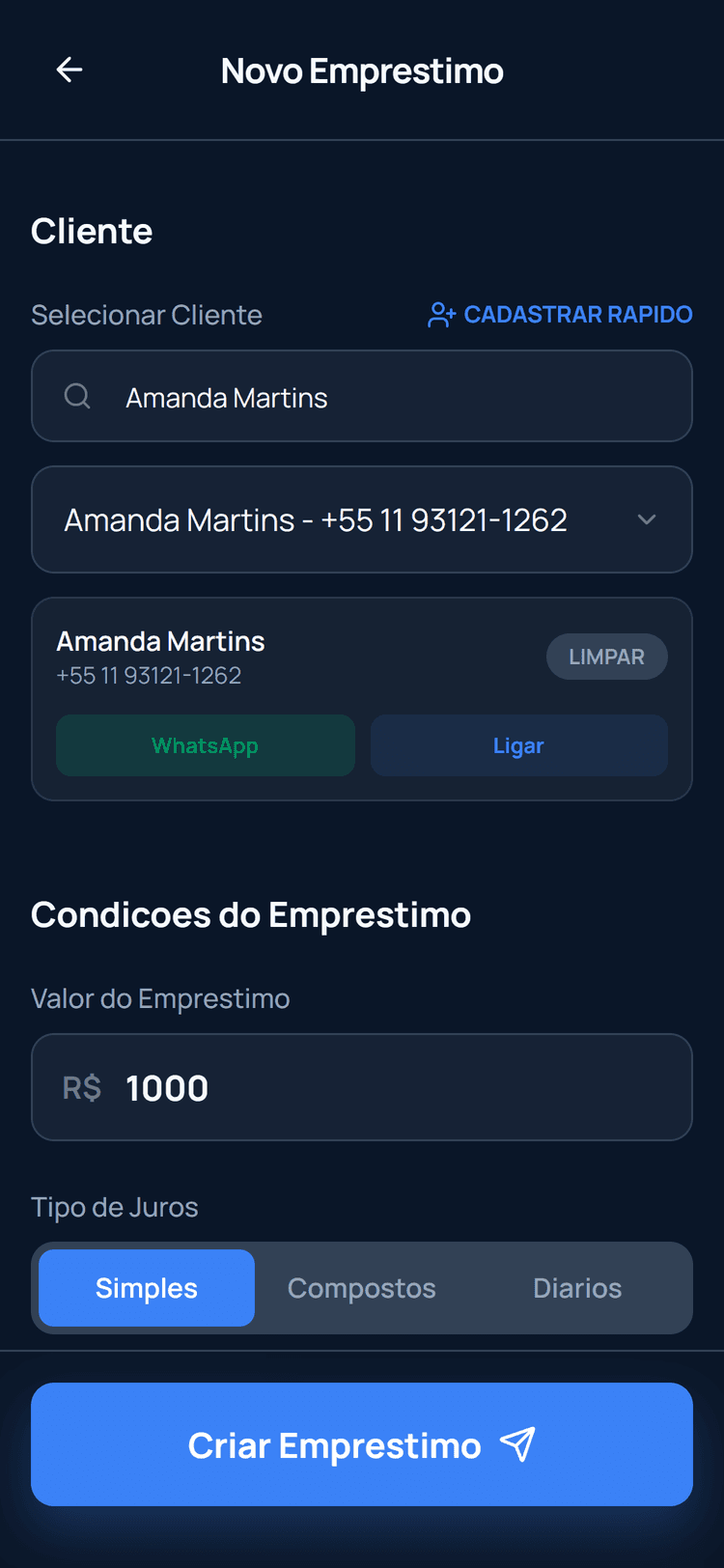The width and height of the screenshot is (724, 1568).
Task: Click the Selecionar Cliente search field
Action: tap(362, 396)
